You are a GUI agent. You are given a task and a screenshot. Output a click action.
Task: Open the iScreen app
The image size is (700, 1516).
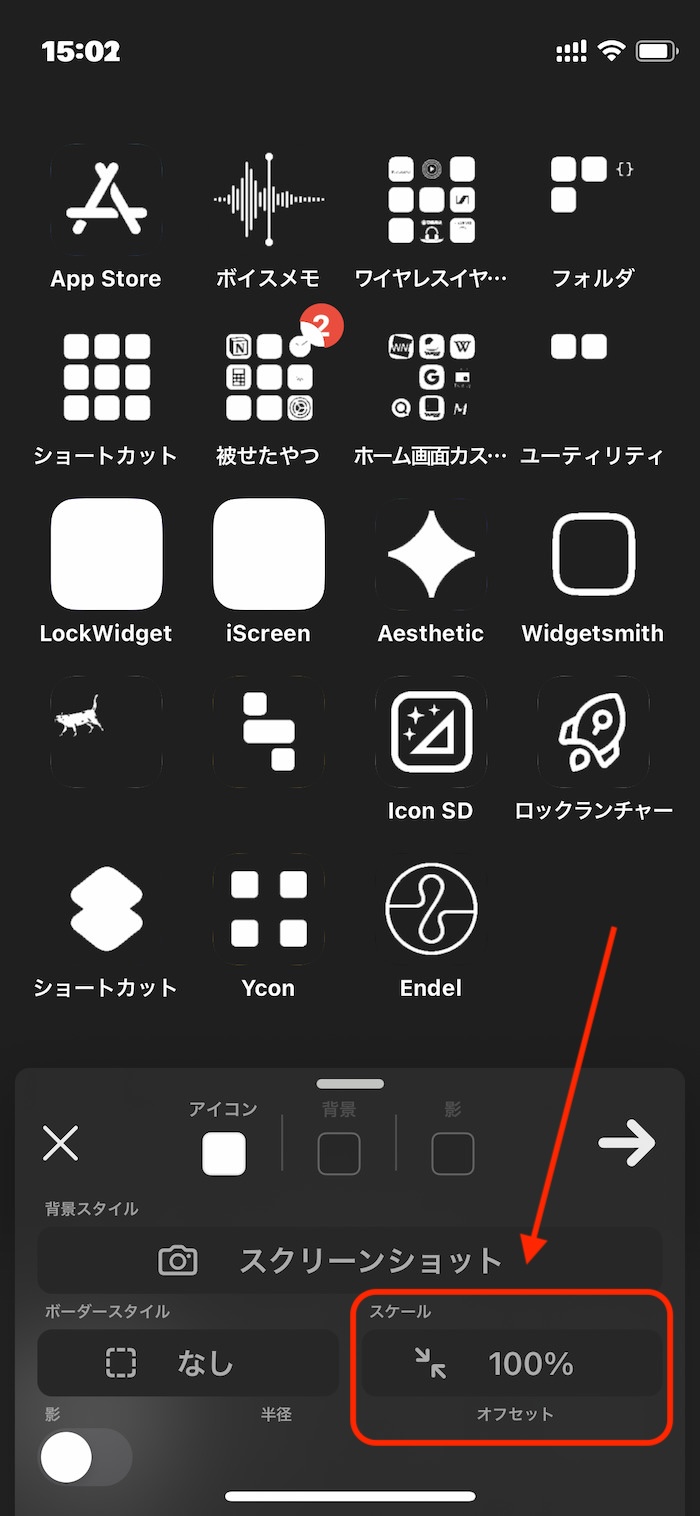[x=268, y=555]
